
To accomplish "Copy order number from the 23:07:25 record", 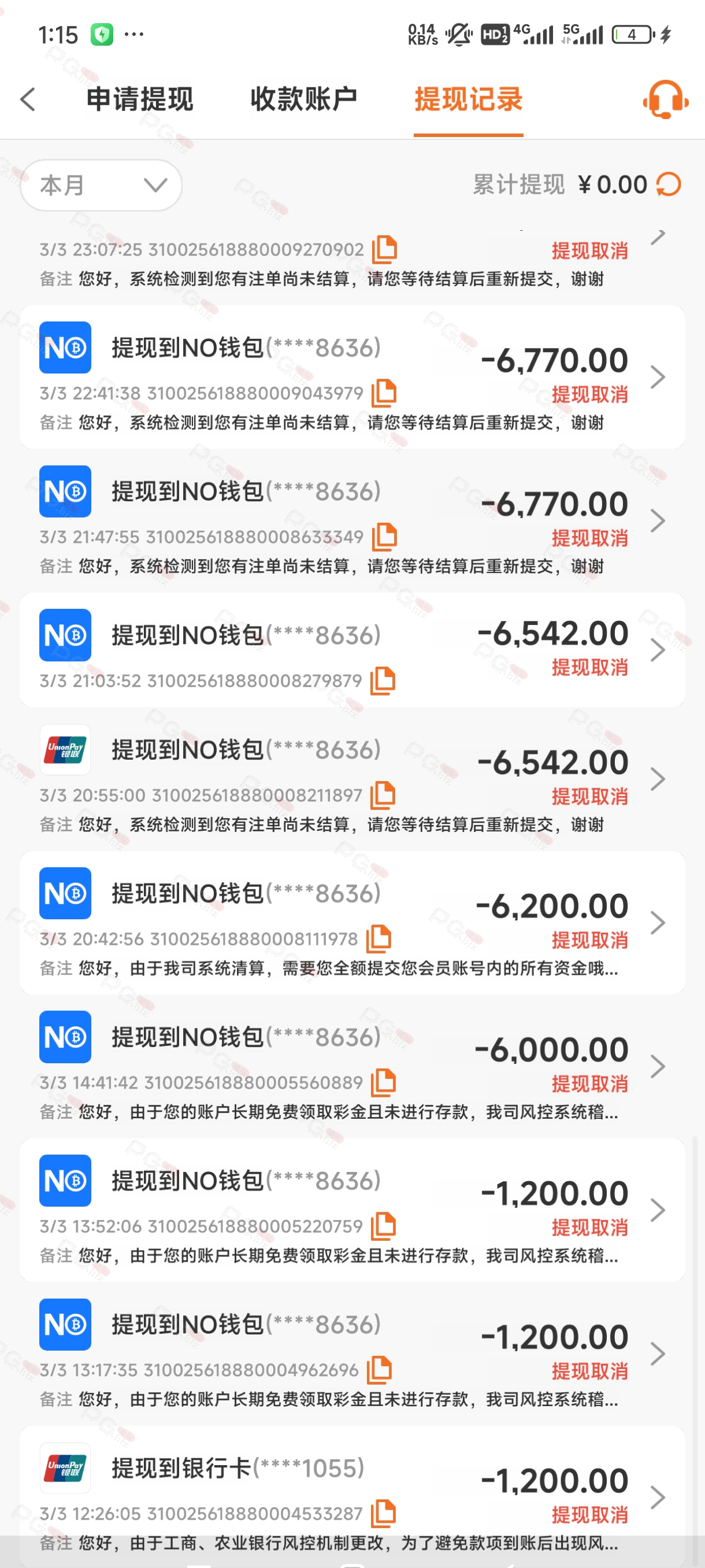I will click(384, 249).
